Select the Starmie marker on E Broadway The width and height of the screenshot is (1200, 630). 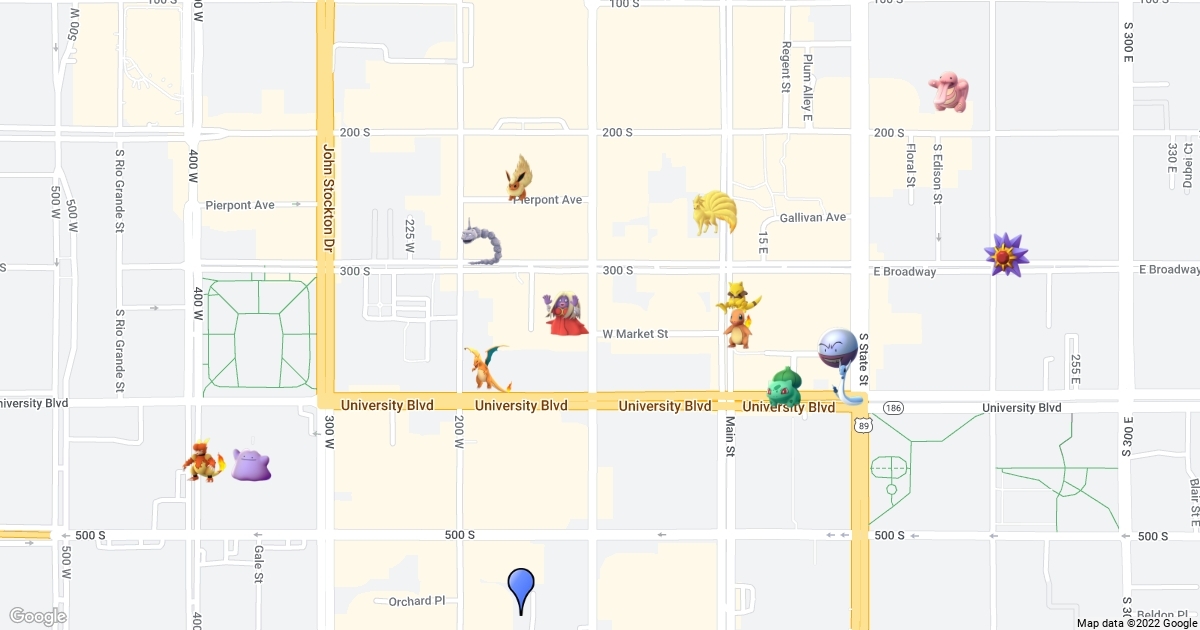(1005, 254)
